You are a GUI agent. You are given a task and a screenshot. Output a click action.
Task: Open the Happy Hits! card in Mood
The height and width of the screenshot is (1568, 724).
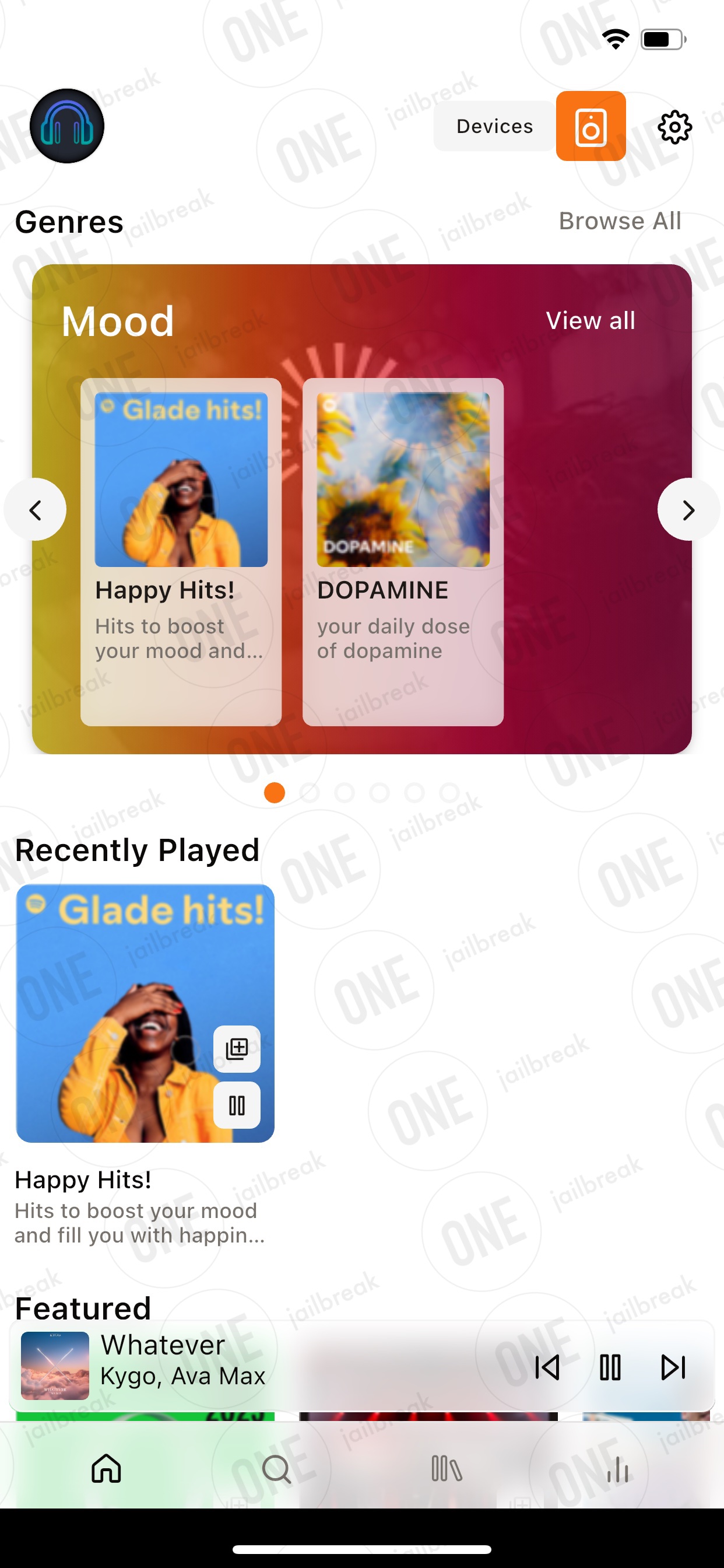181,552
